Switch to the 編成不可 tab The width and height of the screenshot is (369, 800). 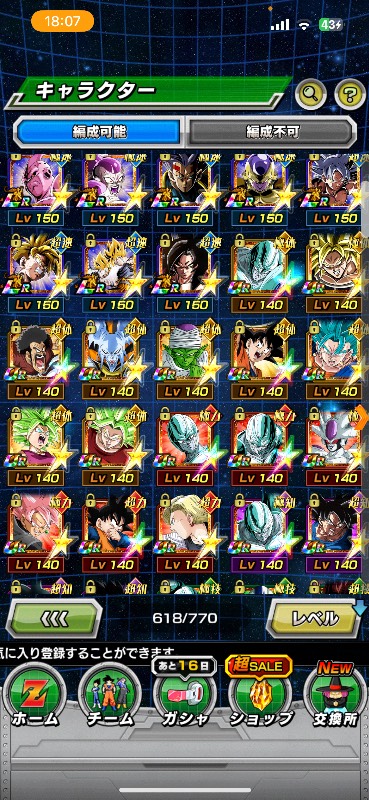[x=270, y=132]
